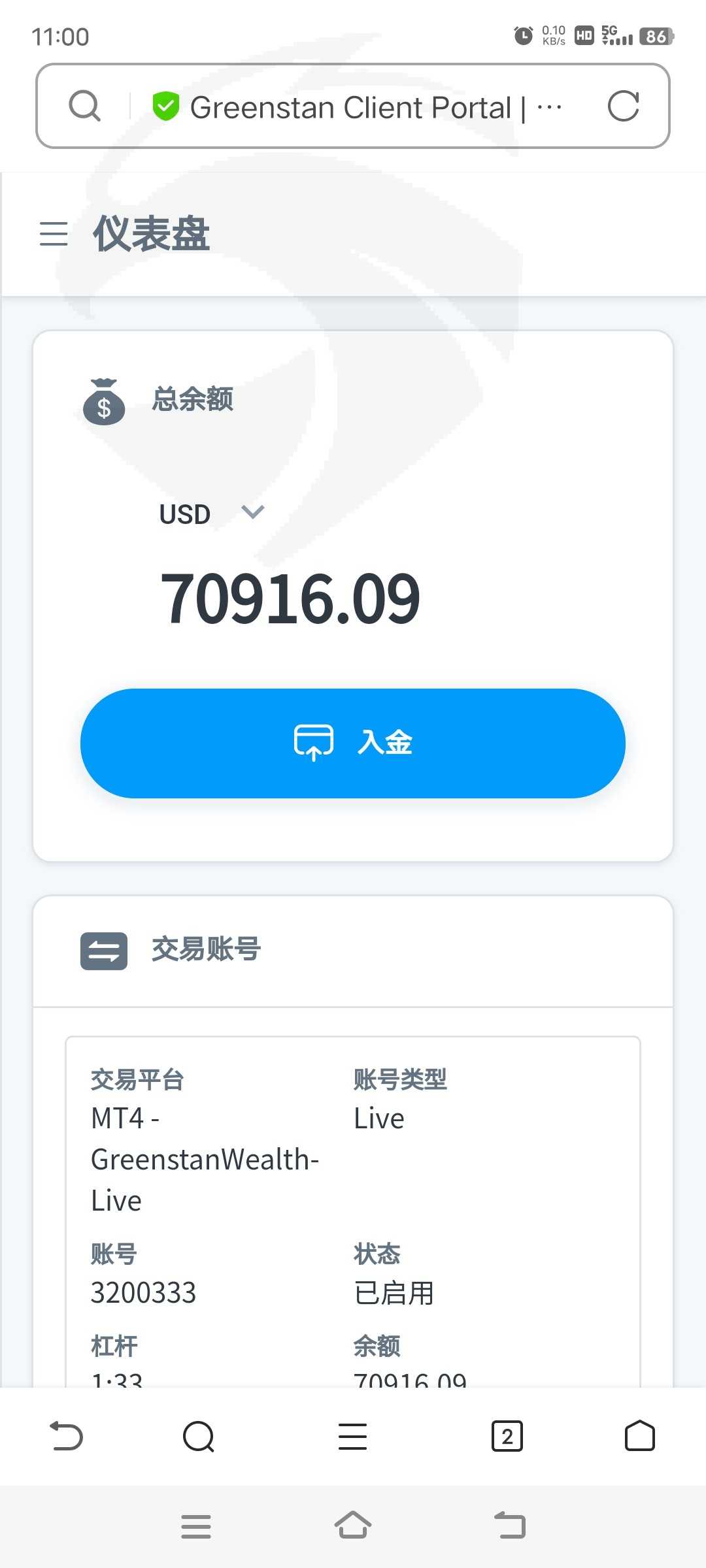Viewport: 706px width, 1568px height.
Task: Open the browser menu in the toolbar
Action: [x=353, y=1436]
